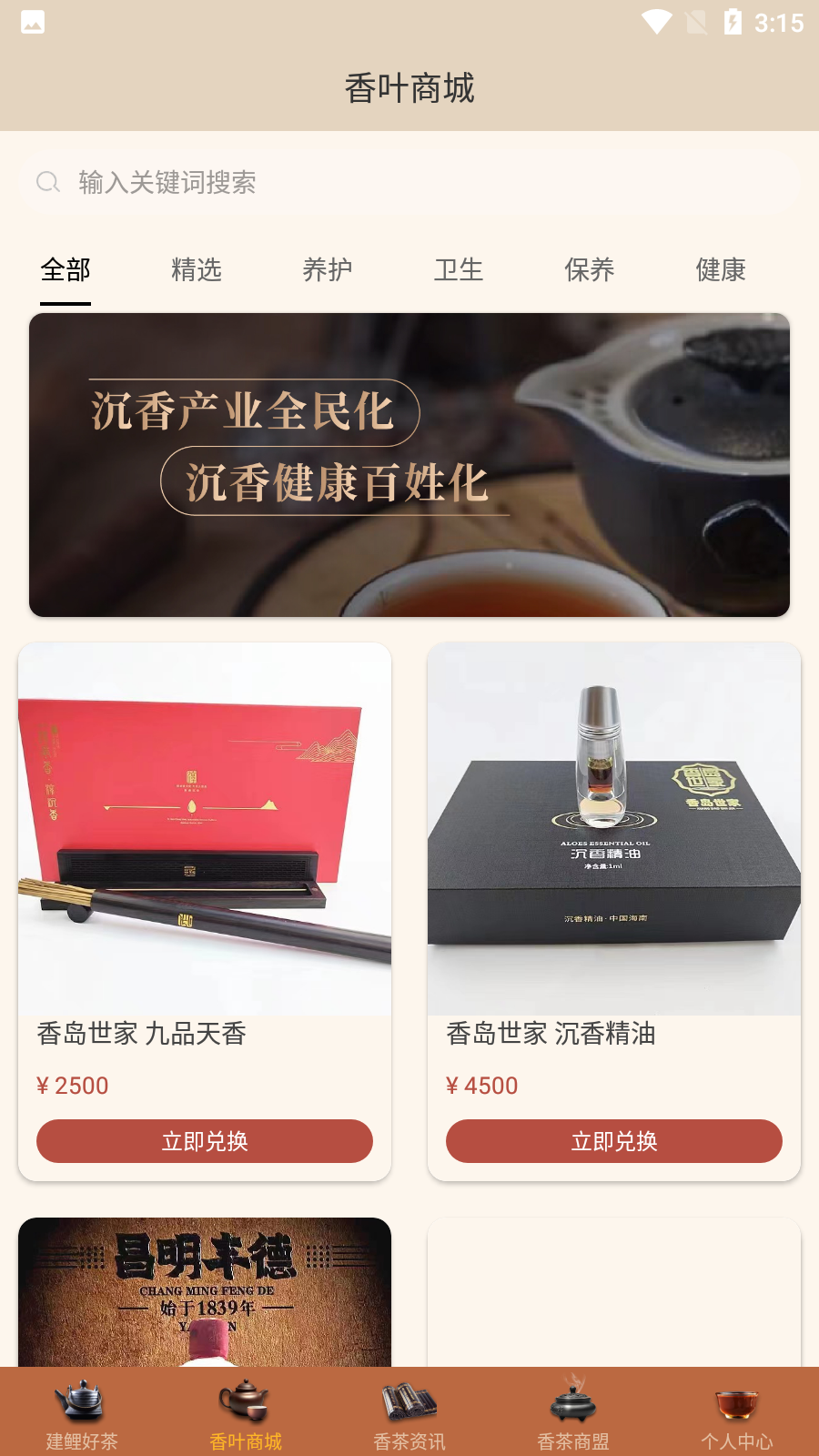Viewport: 819px width, 1456px height.
Task: Switch to the 健康 category
Action: pos(720,270)
